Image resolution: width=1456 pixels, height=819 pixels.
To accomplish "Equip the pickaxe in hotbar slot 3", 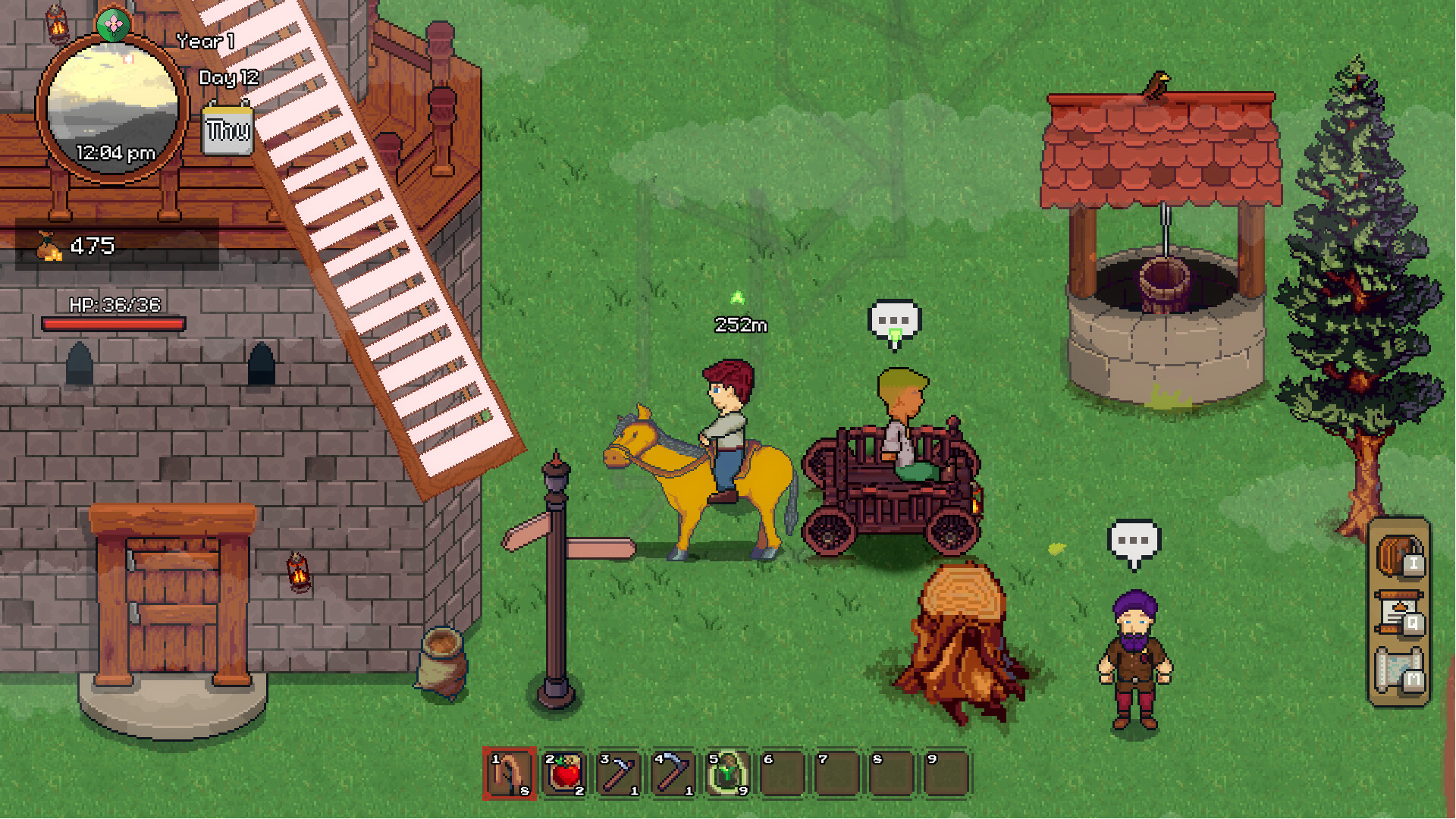I will click(619, 773).
